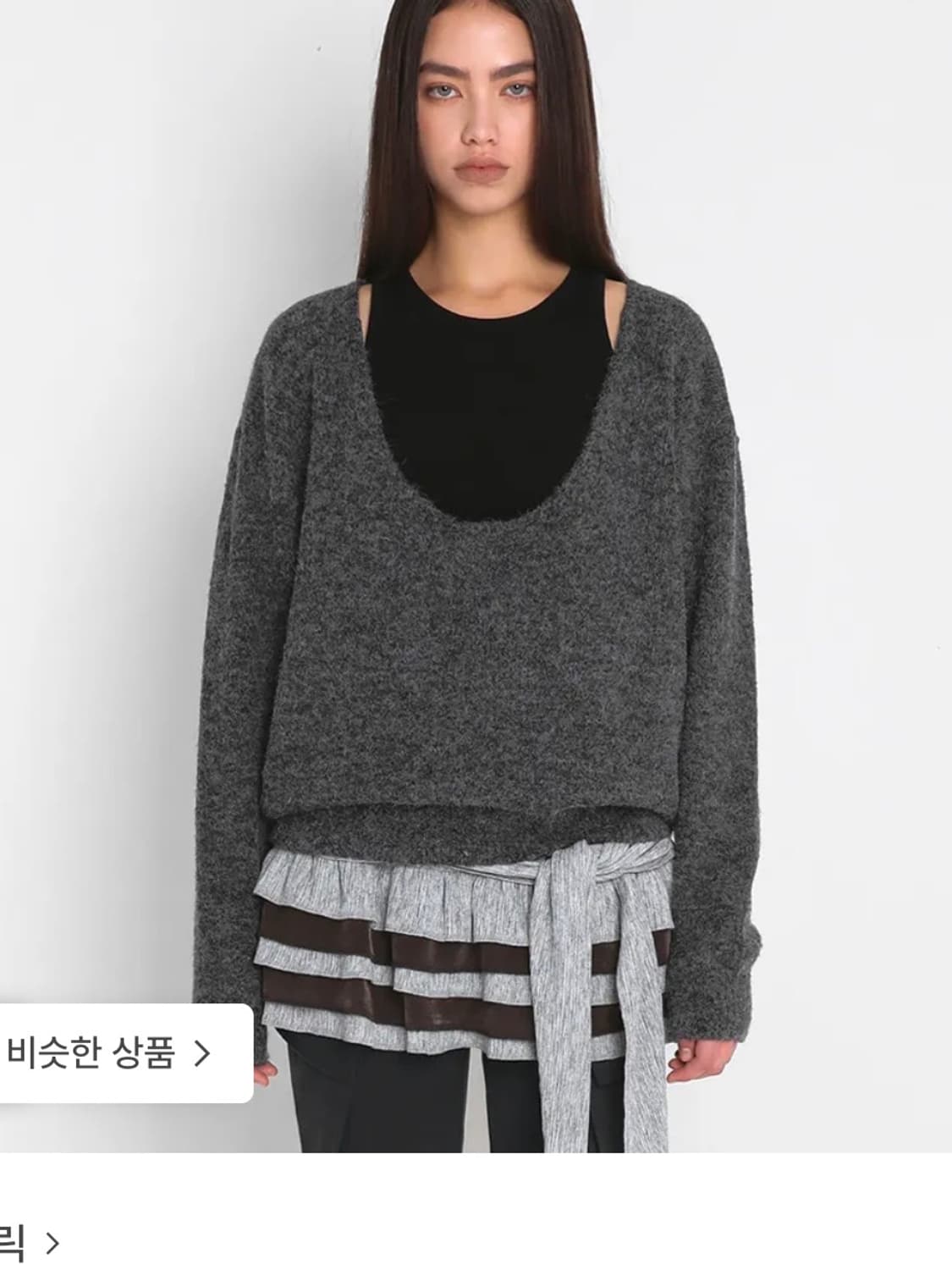952x1270 pixels.
Task: Click the model image to enlarge it
Action: coord(474,508)
